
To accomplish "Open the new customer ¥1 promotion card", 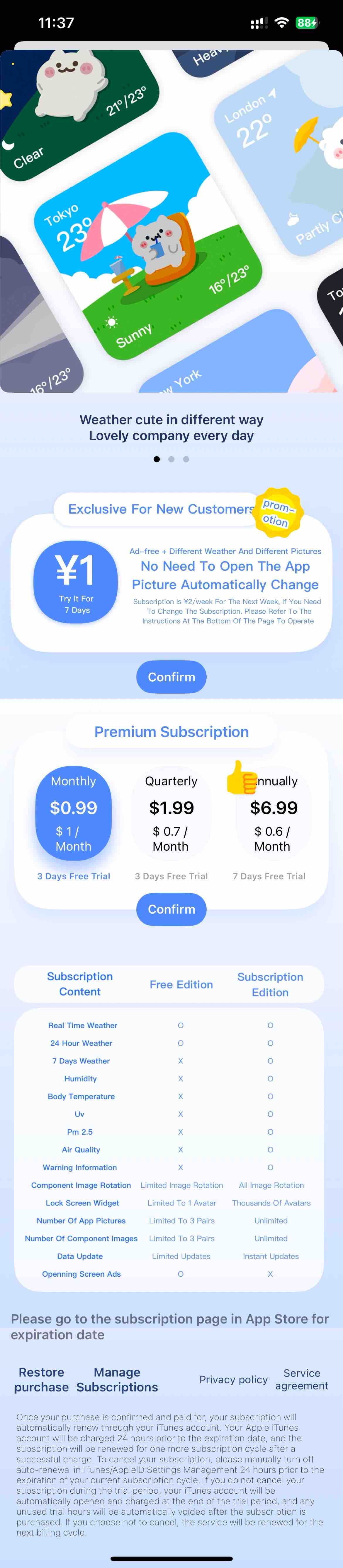I will click(x=171, y=583).
